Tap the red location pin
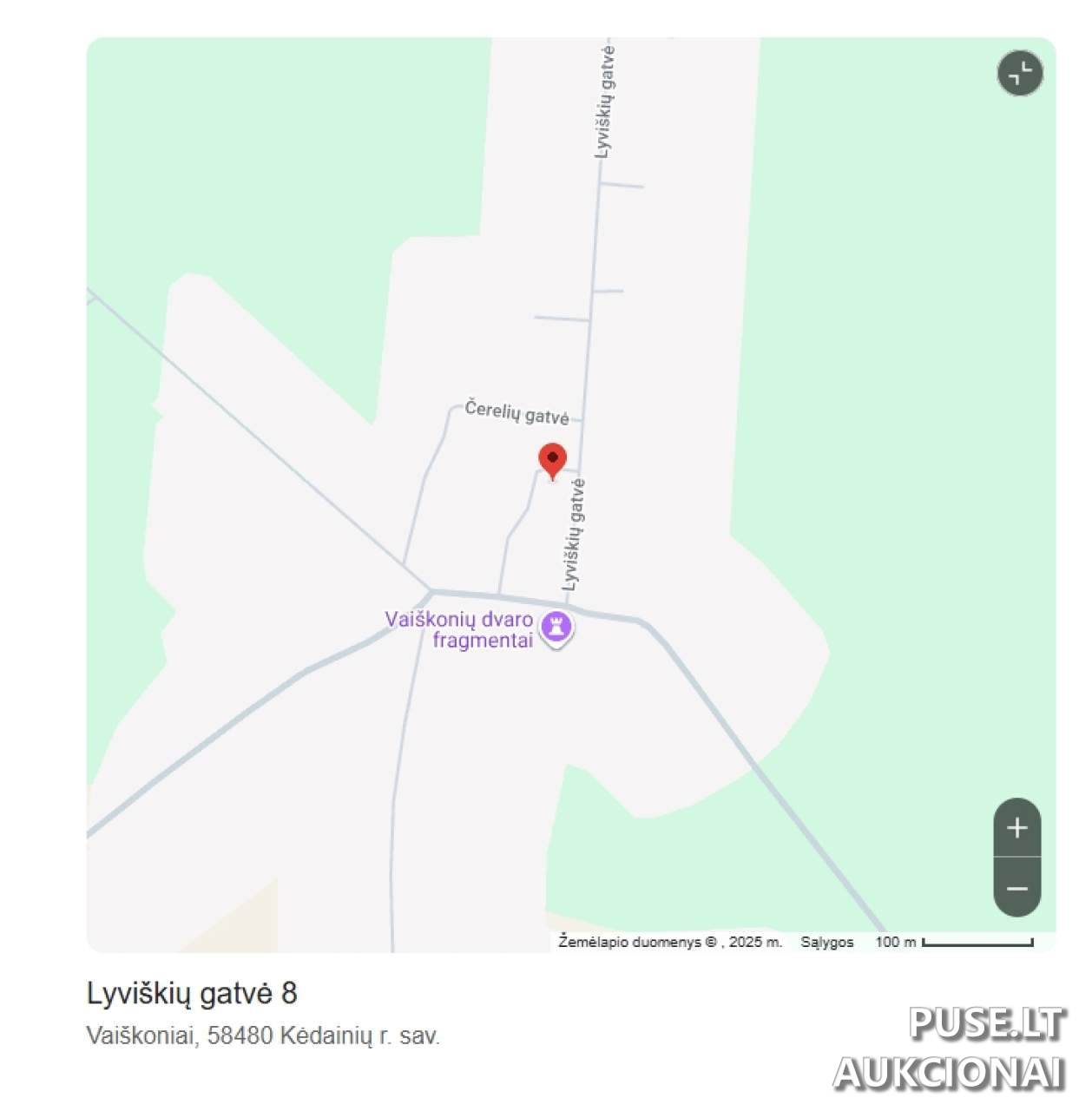Screen dimensions: 1092x1111 tap(553, 460)
